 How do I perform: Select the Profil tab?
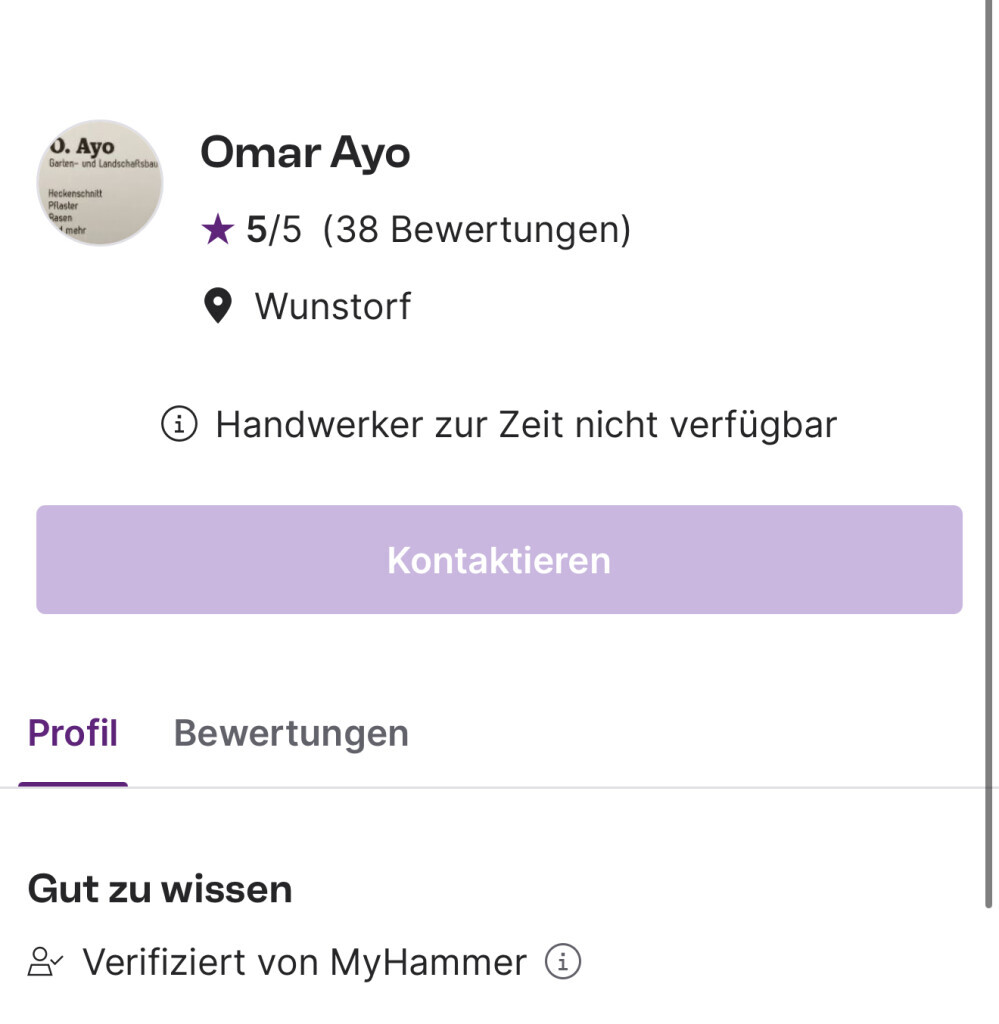point(73,733)
